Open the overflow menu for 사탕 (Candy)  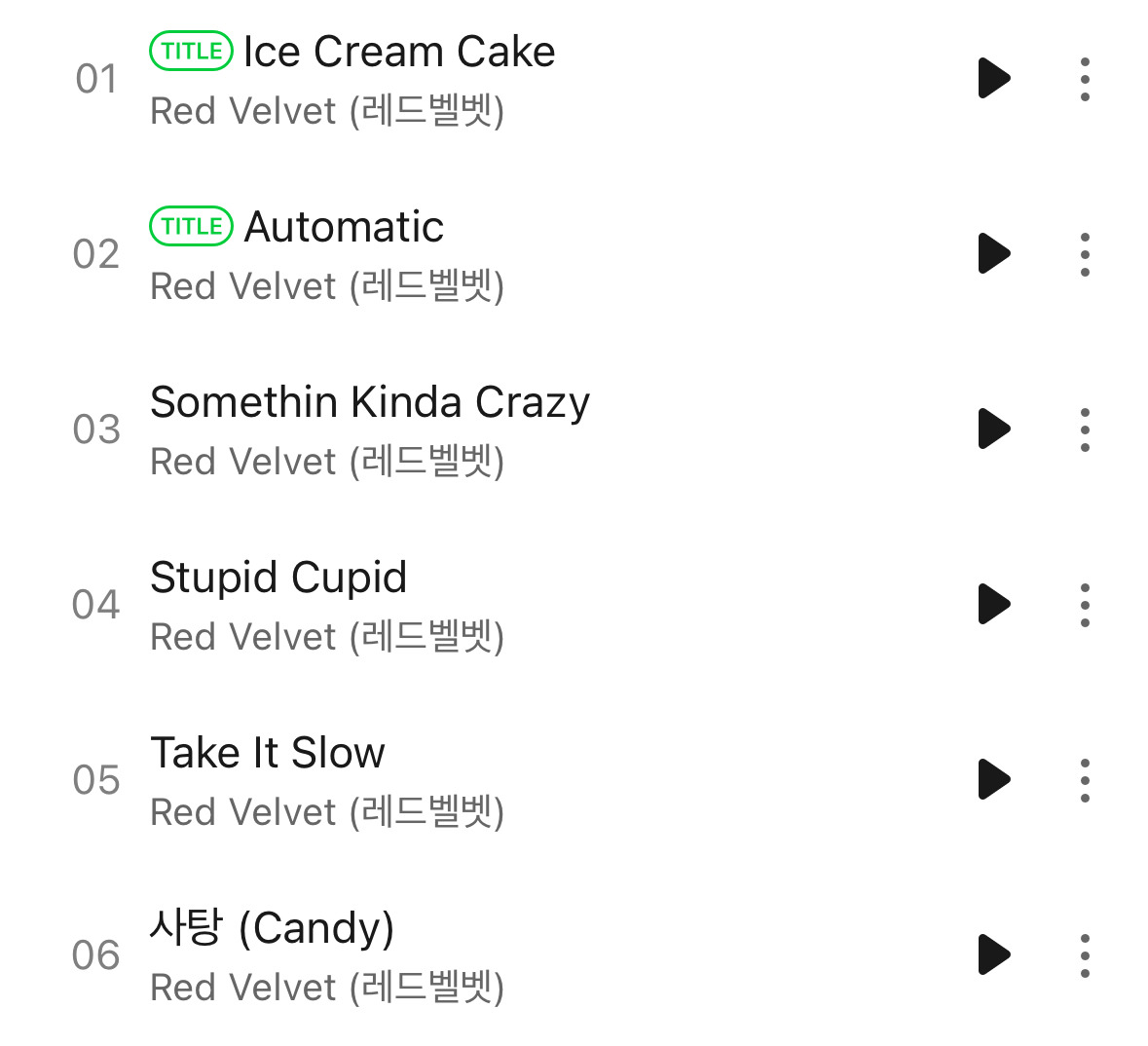tap(1085, 955)
